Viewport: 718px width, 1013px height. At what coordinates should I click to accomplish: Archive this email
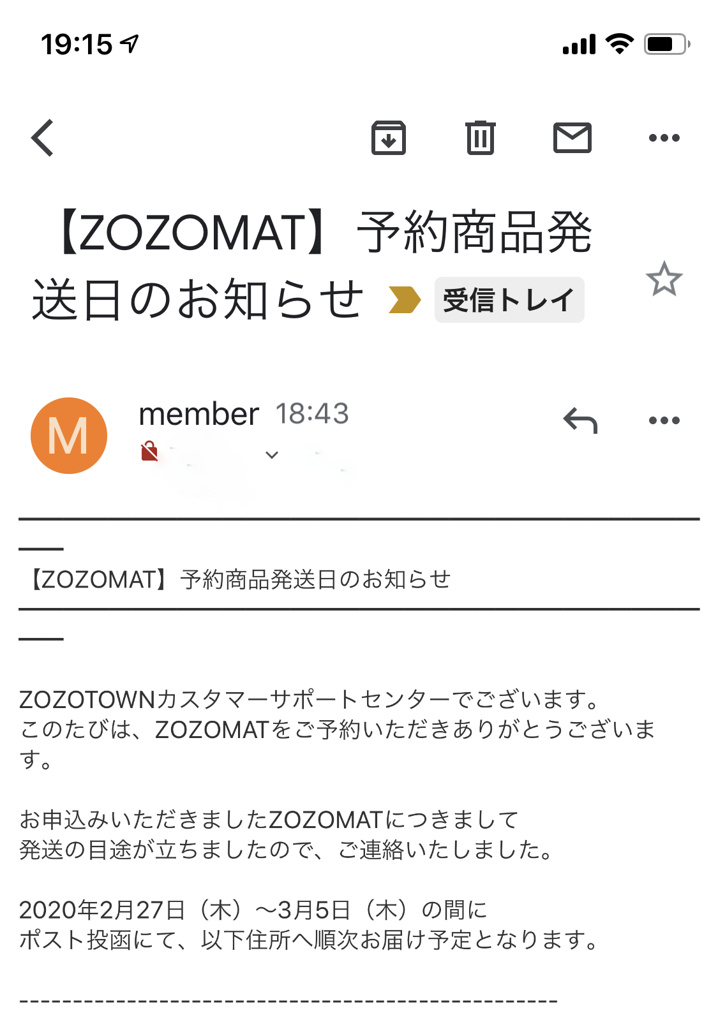(389, 138)
